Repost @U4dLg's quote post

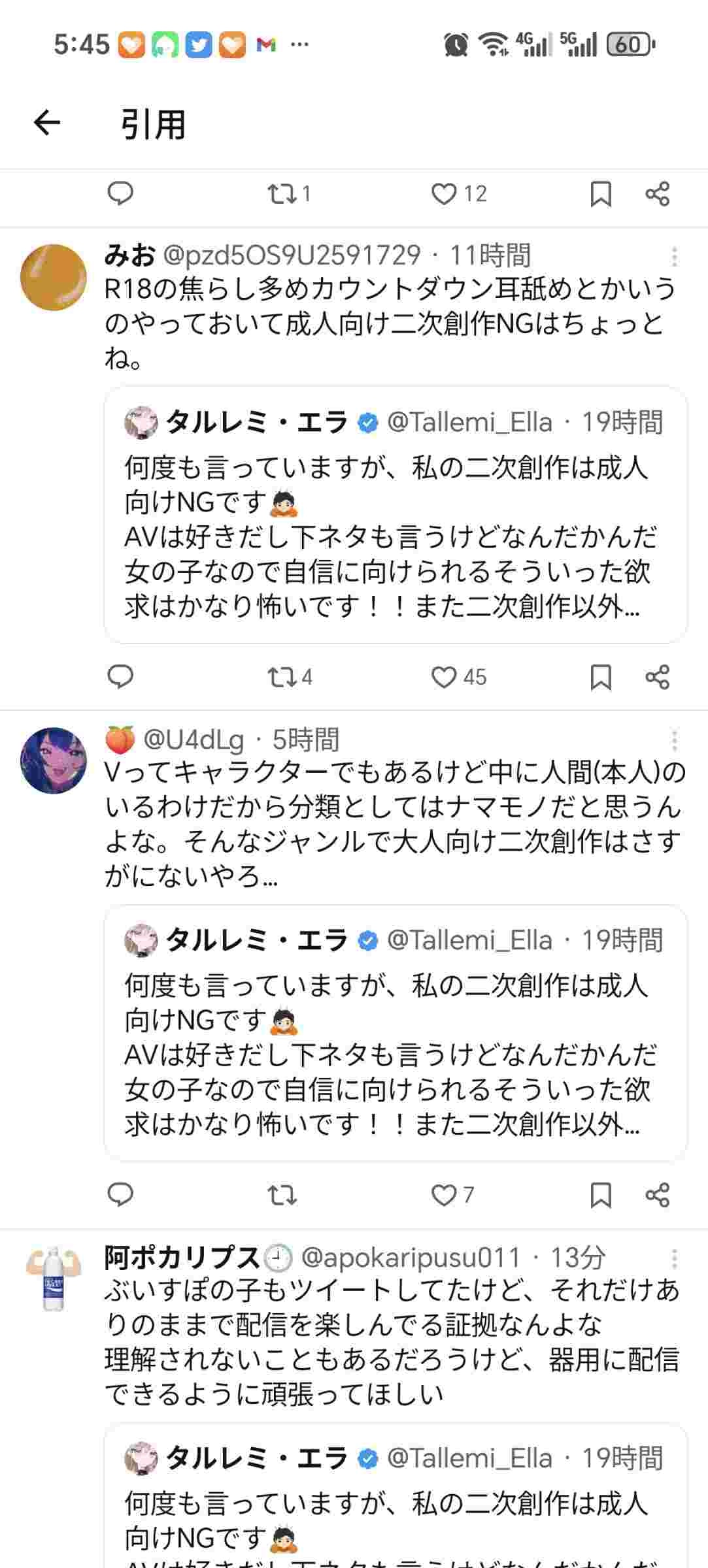click(x=282, y=1194)
